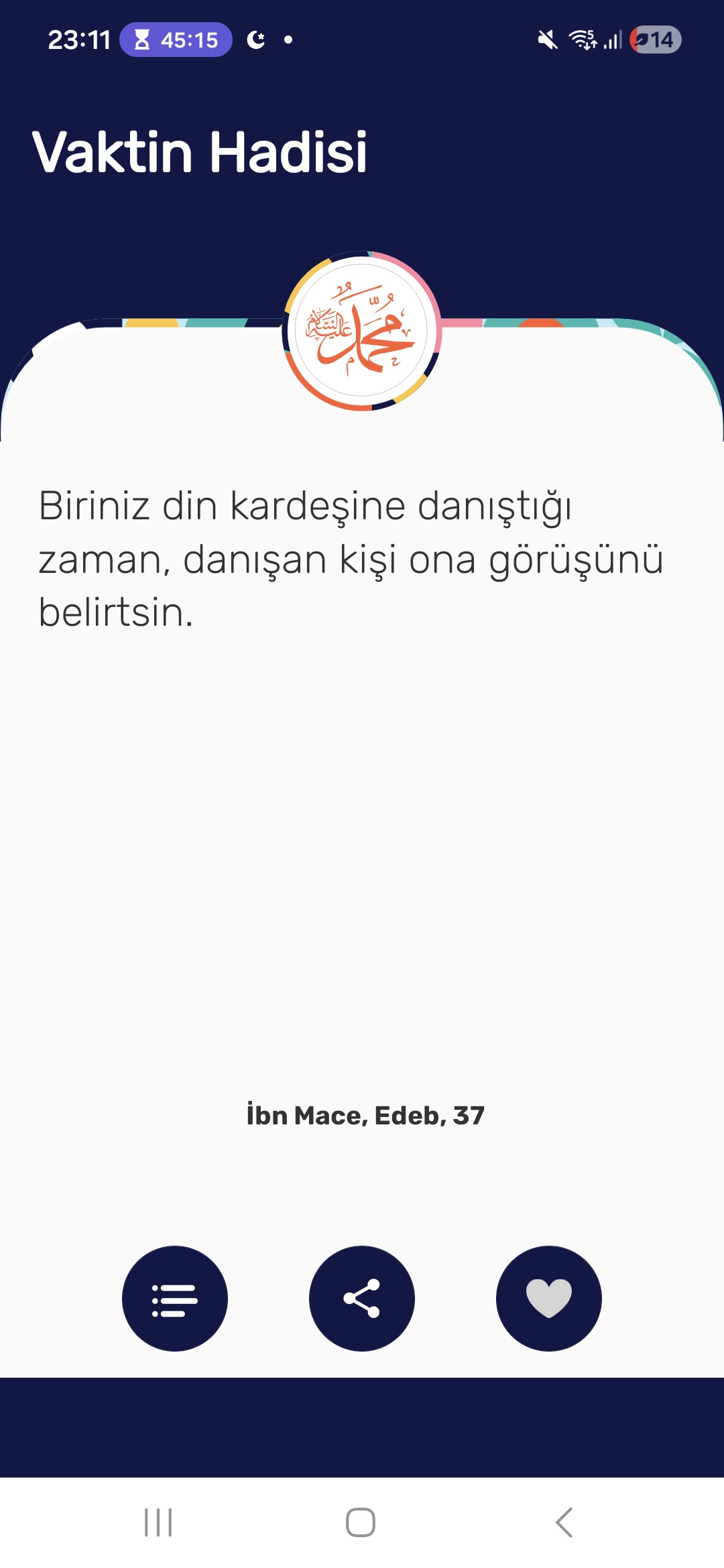Viewport: 724px width, 1568px height.
Task: Tap the dark mode moon status icon
Action: pos(257,40)
